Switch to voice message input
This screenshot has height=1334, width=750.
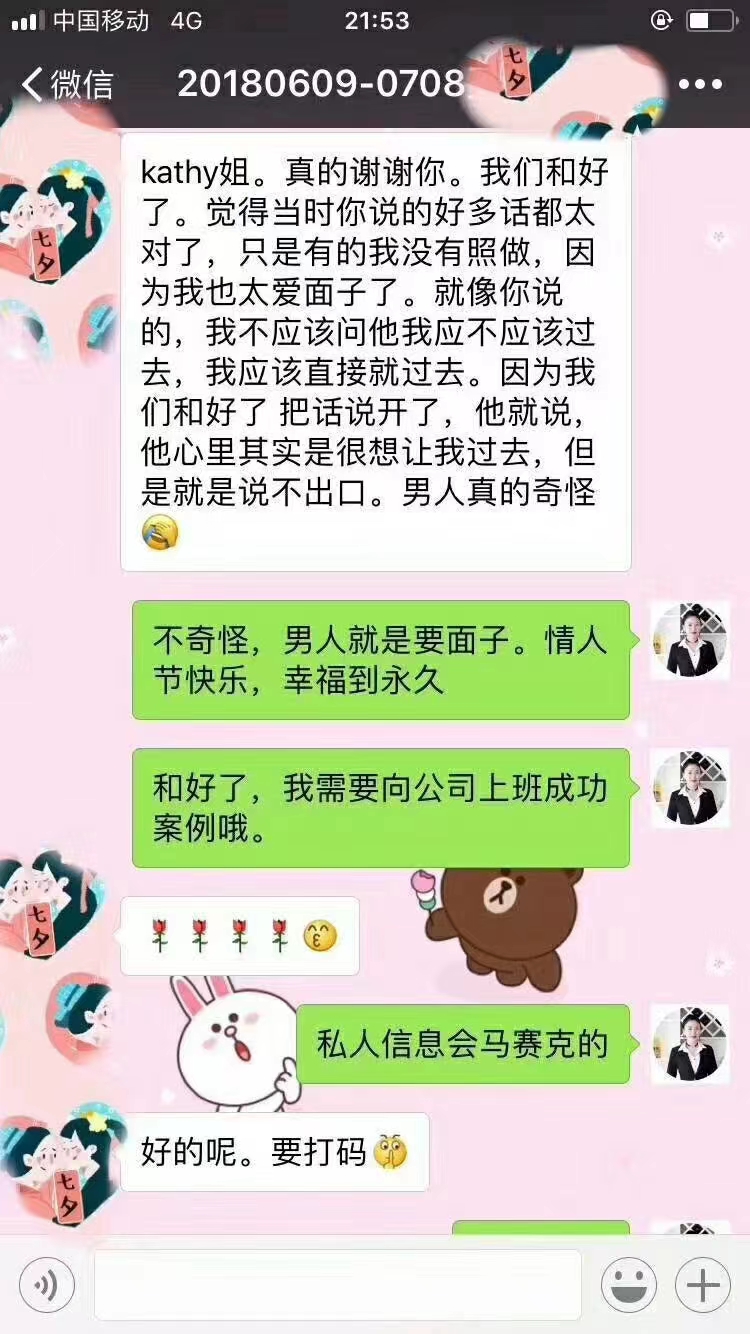46,1284
